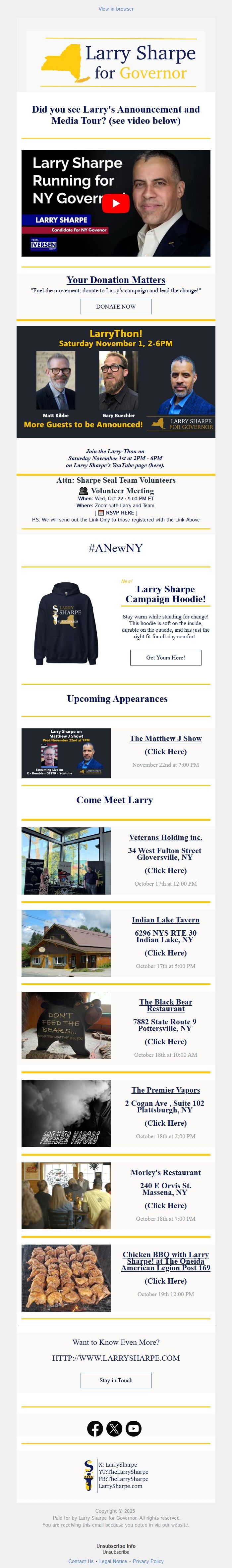The width and height of the screenshot is (232, 1568).
Task: Tap the Stay in Touch button
Action: (x=116, y=1381)
